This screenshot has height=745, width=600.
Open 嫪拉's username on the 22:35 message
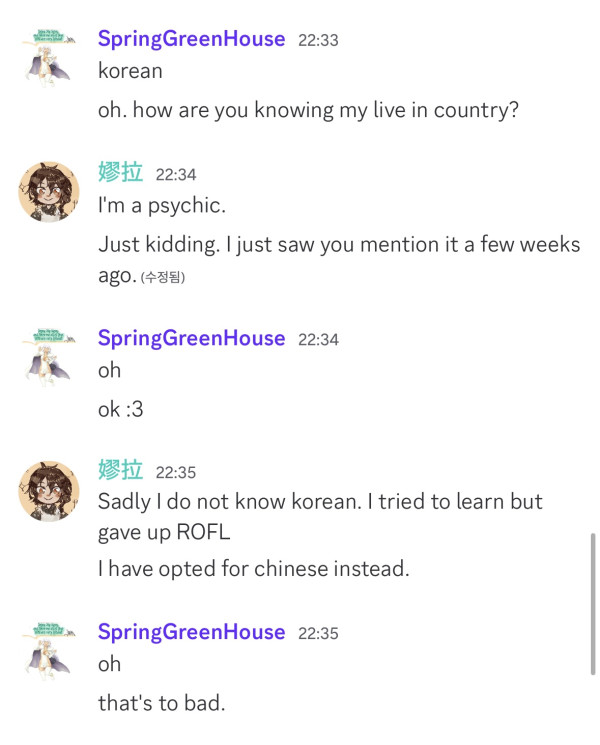[120, 470]
